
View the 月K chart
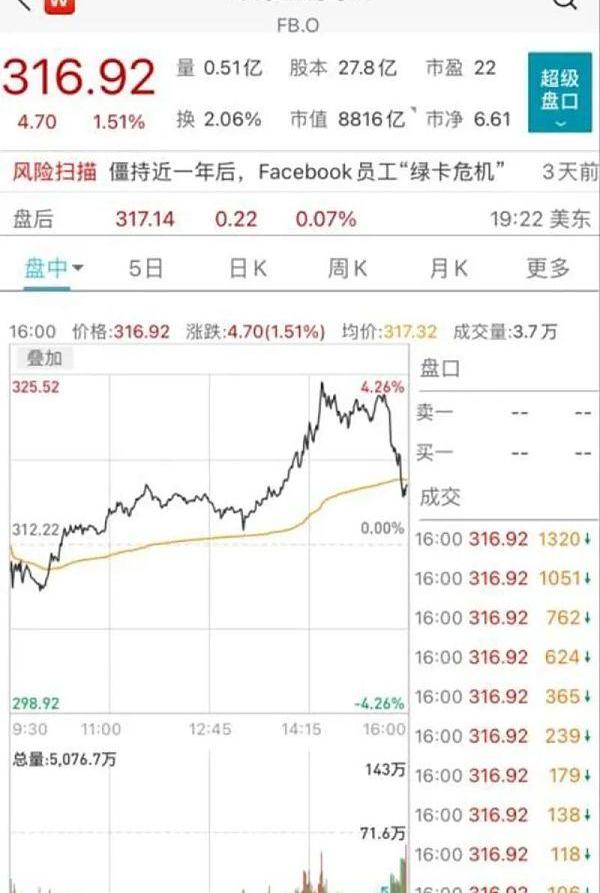coord(448,268)
